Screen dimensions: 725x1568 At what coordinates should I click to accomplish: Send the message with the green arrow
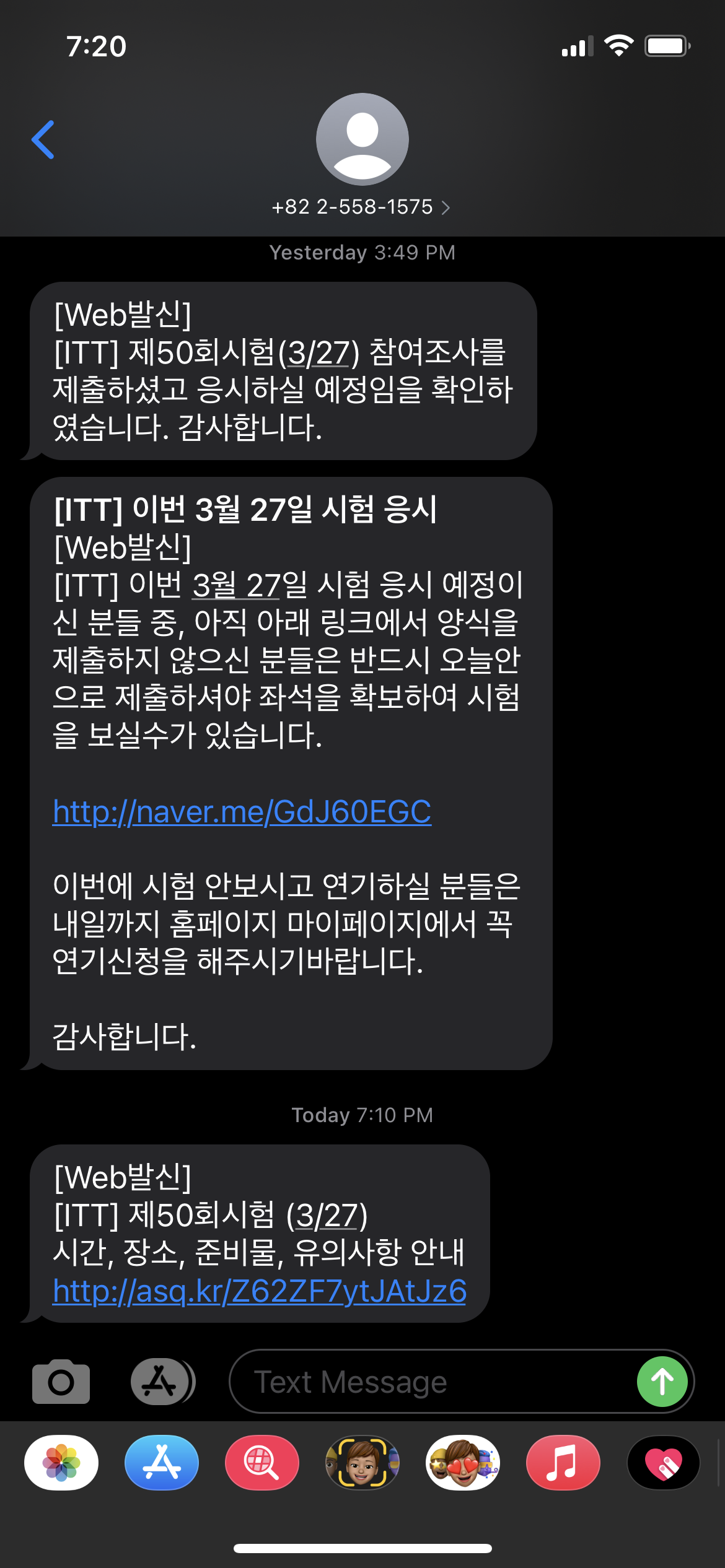click(662, 1382)
